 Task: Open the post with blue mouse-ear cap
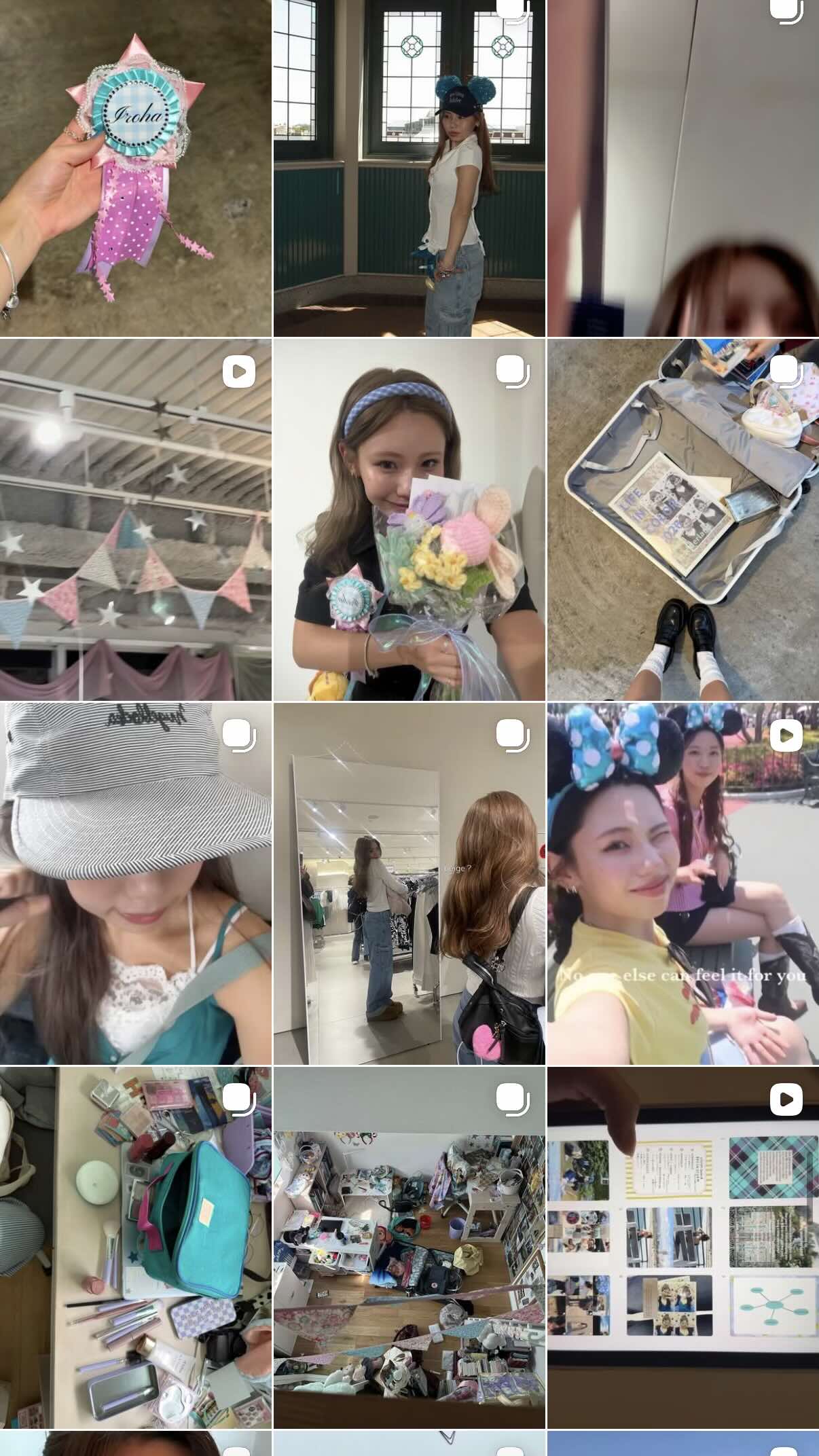(409, 168)
